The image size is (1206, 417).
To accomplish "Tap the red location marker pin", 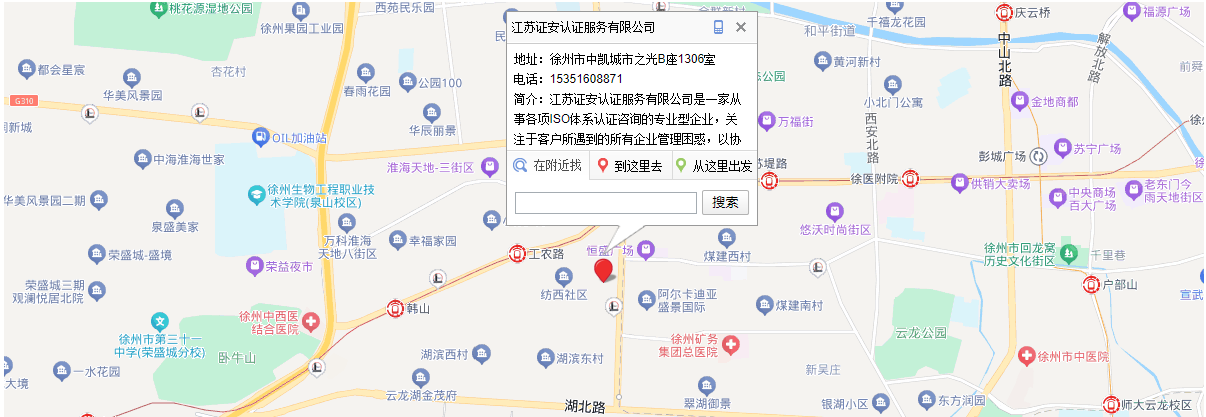I will [604, 271].
